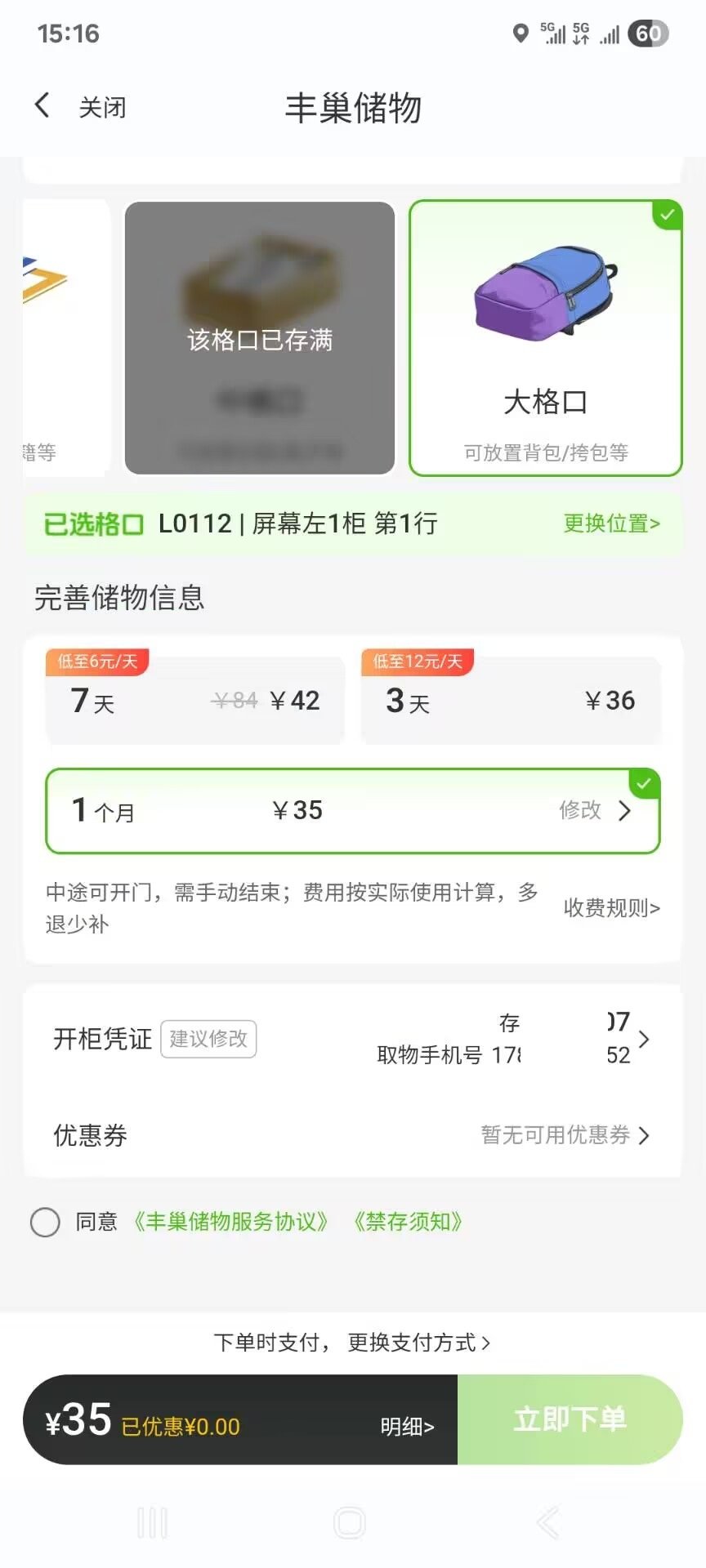Tap 立即下单 to place the order
Viewport: 706px width, 1568px height.
point(570,1419)
